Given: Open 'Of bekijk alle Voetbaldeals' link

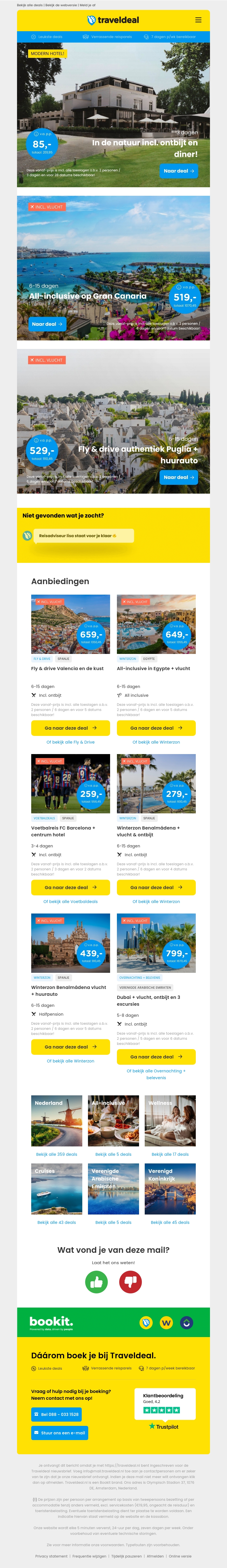Looking at the screenshot, I should pos(71,902).
